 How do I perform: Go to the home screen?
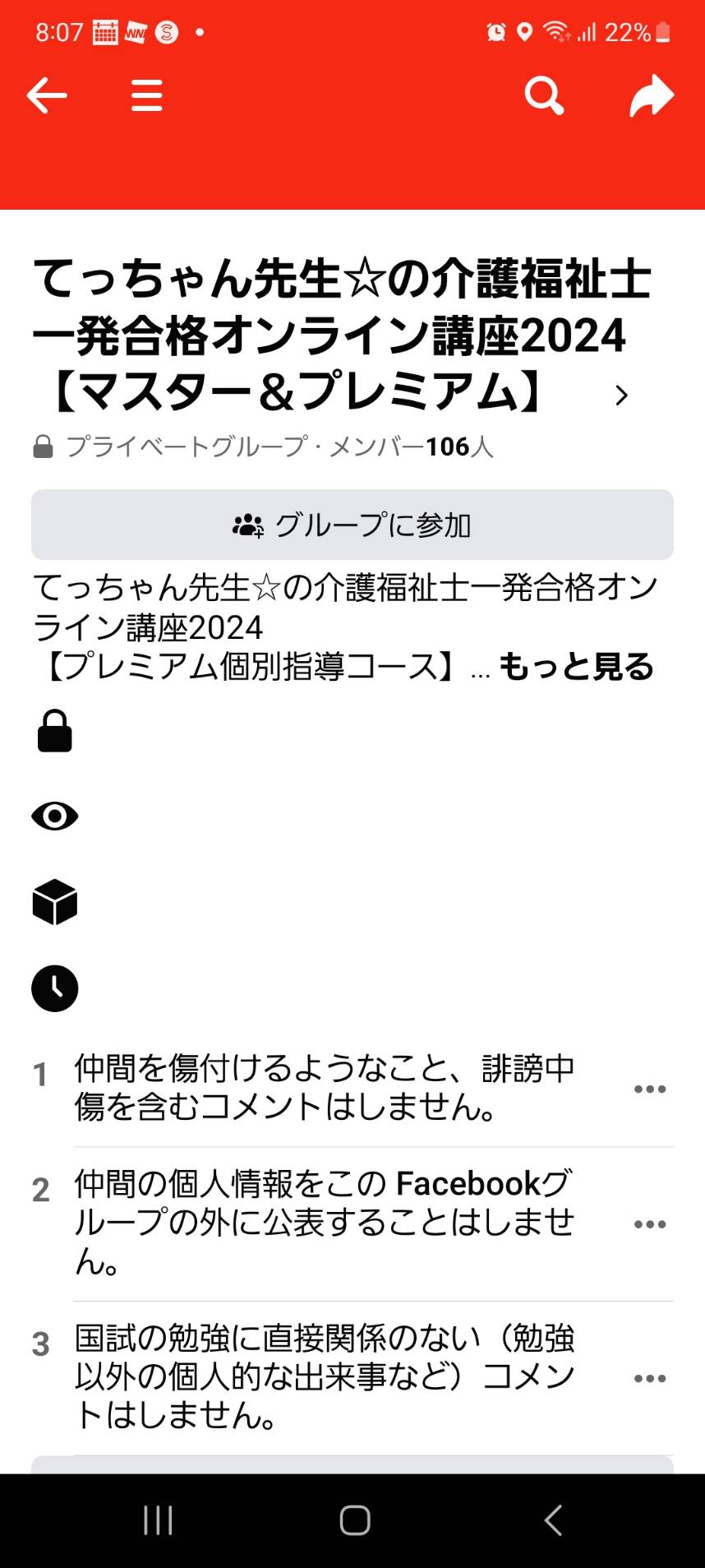(354, 1520)
